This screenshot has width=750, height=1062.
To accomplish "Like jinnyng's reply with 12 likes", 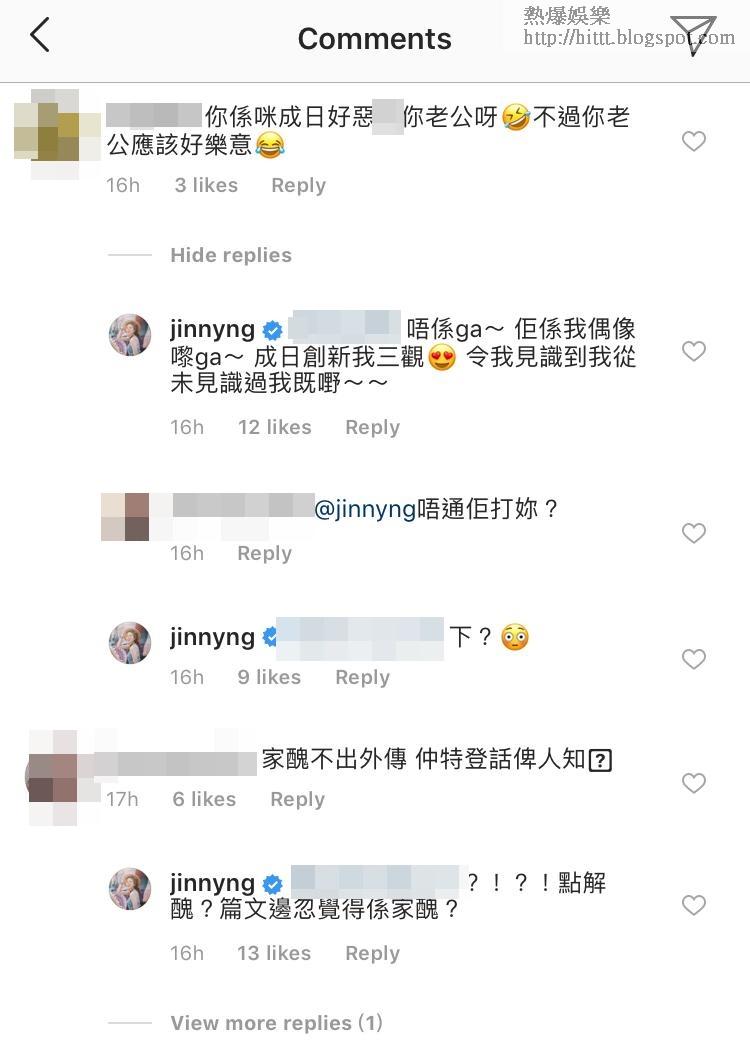I will click(x=693, y=351).
